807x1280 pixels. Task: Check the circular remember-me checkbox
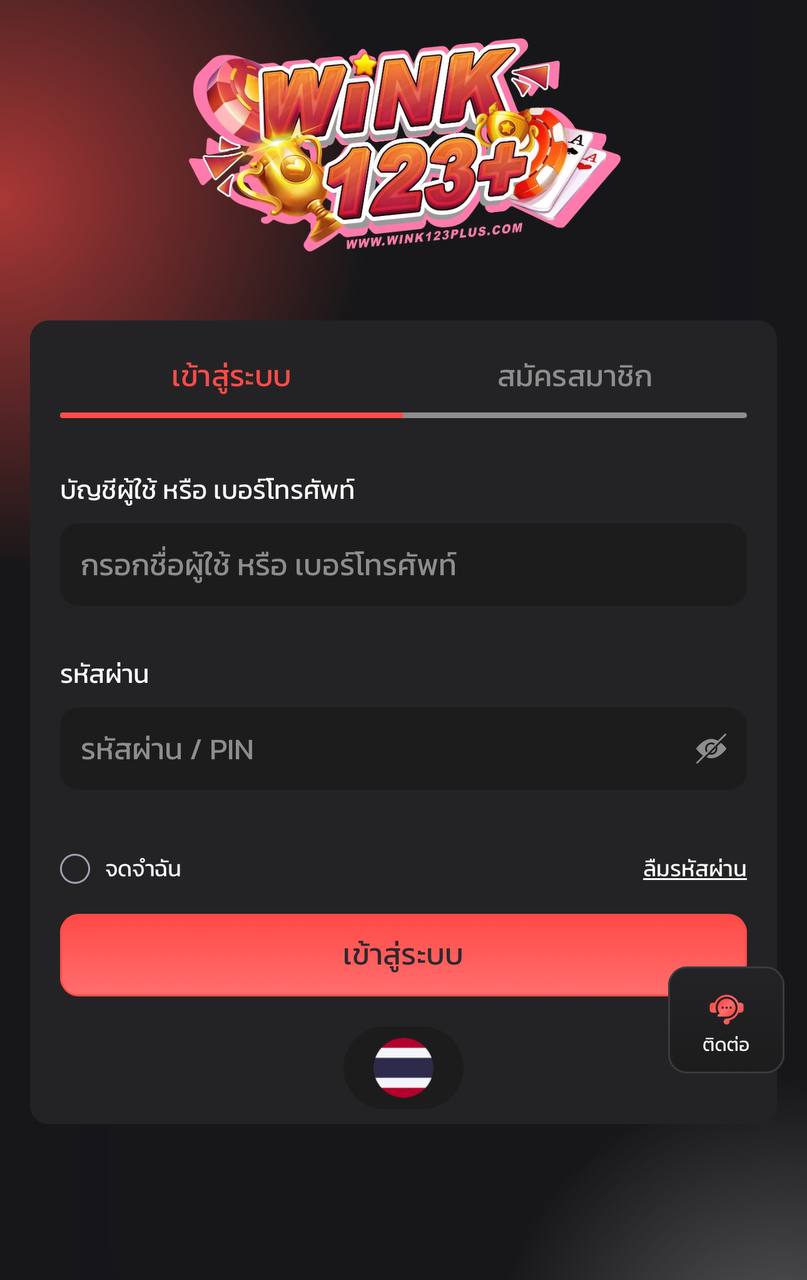pyautogui.click(x=75, y=869)
